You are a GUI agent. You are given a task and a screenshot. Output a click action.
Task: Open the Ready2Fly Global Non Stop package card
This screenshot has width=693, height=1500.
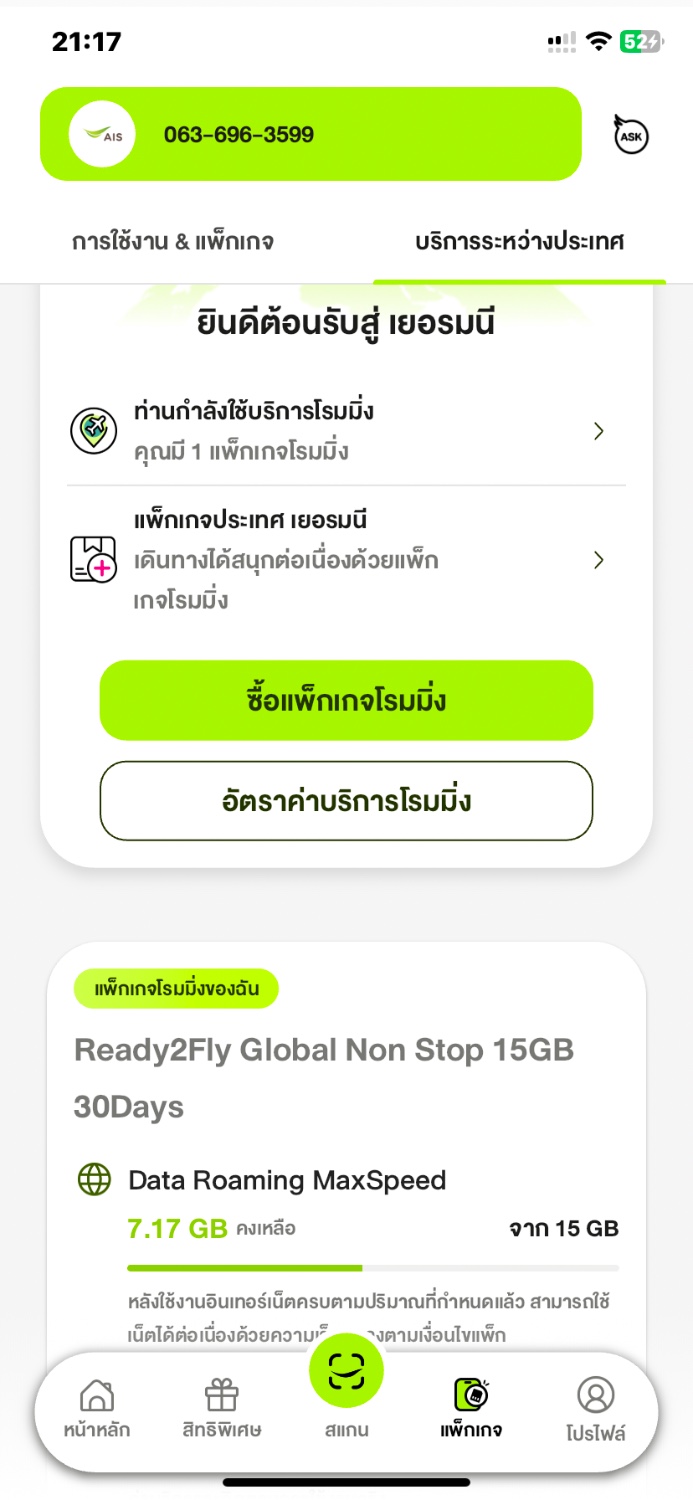(x=346, y=1140)
